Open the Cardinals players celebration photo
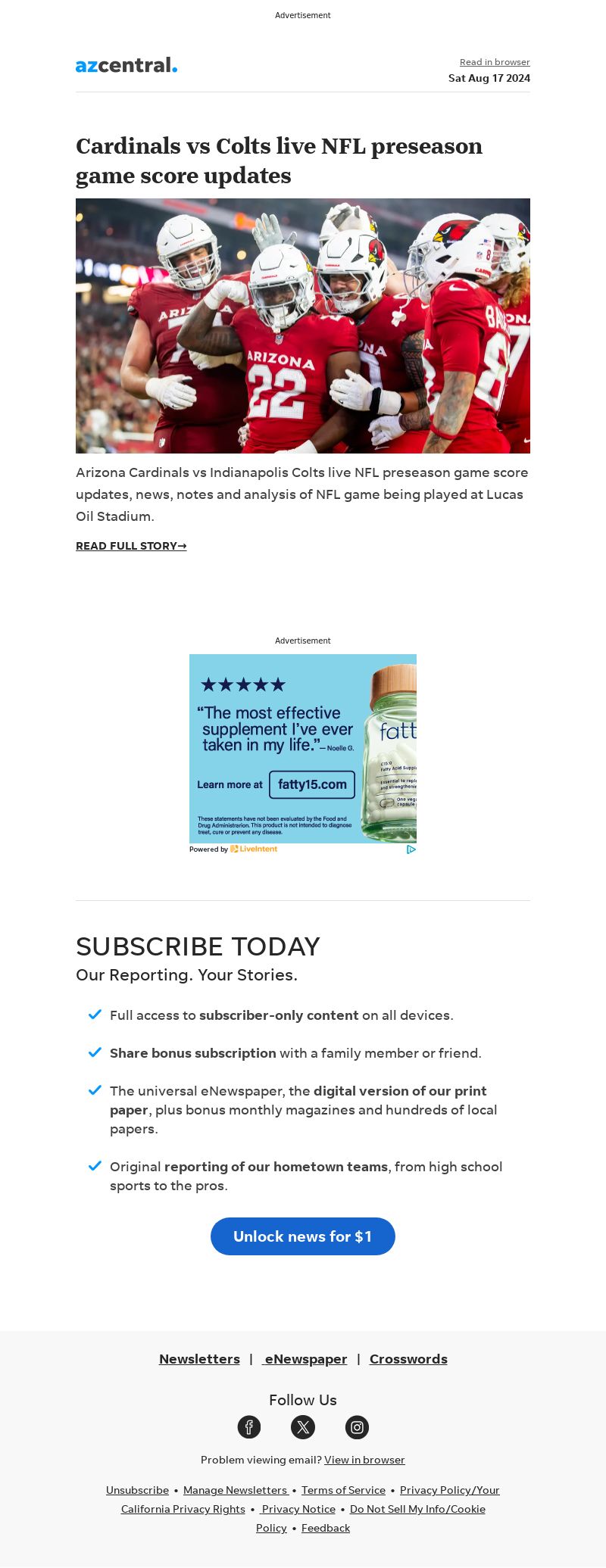This screenshot has height=1568, width=606. pyautogui.click(x=303, y=326)
